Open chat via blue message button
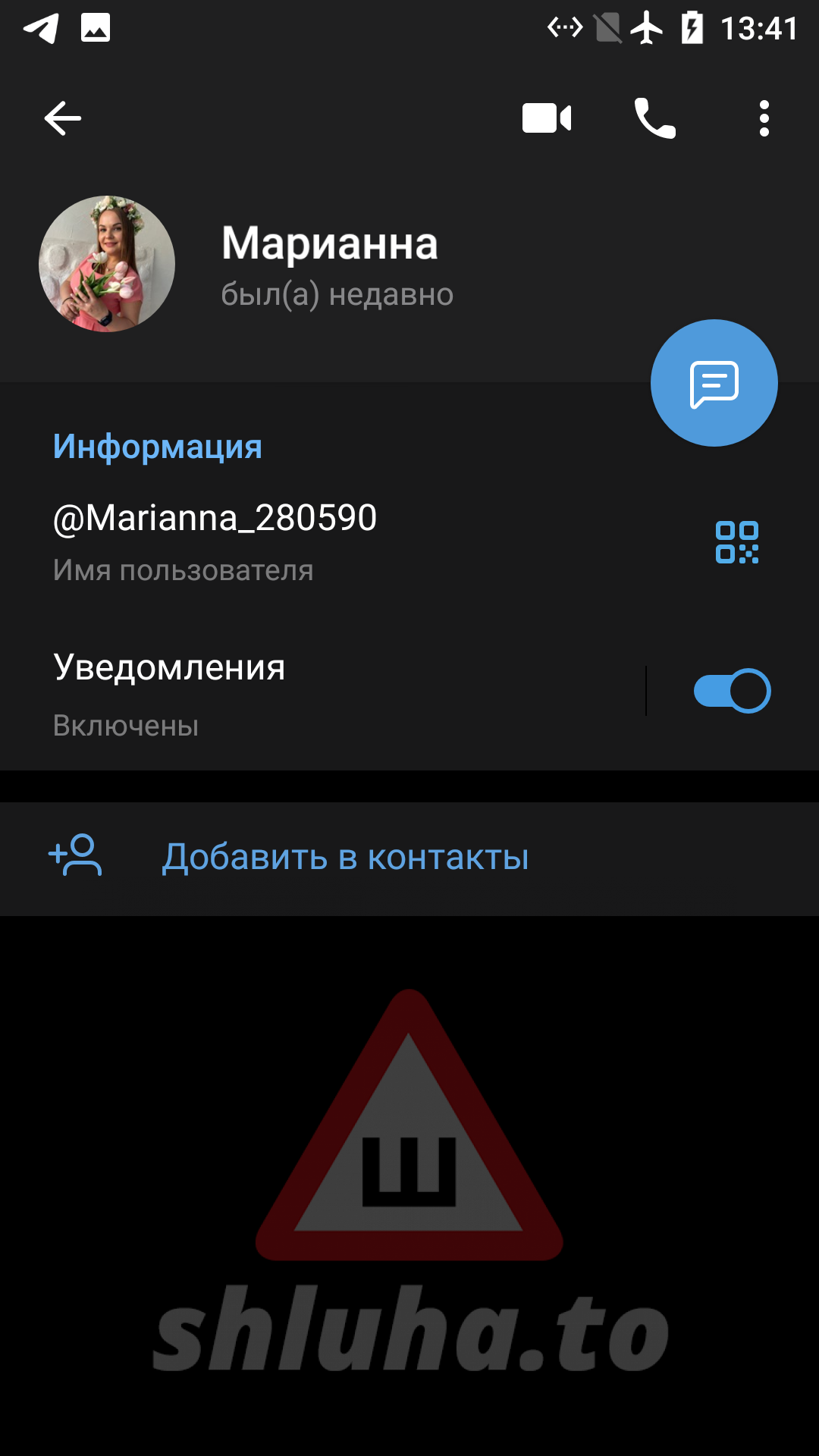 tap(714, 383)
